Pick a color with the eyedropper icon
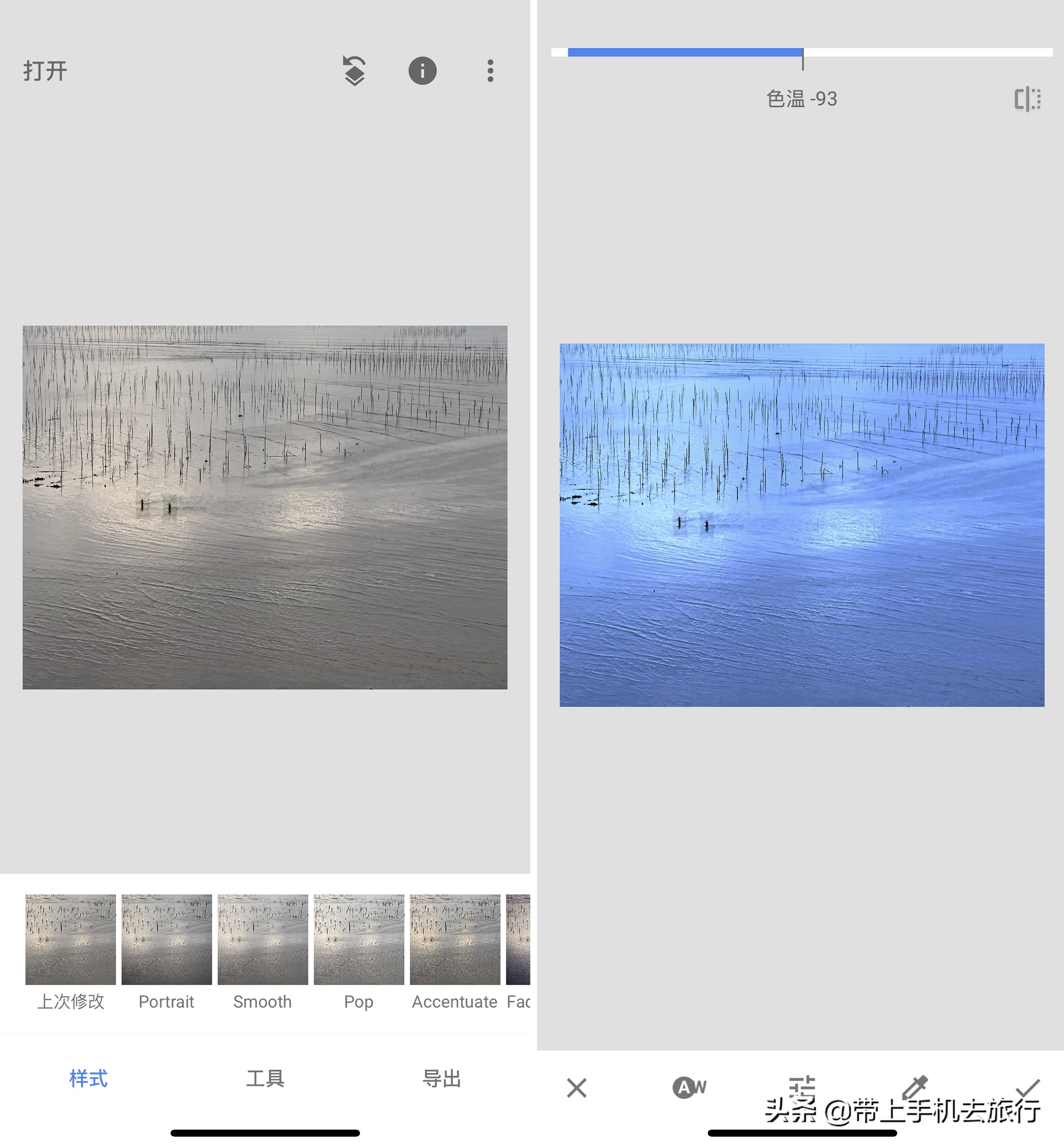 (x=915, y=1085)
